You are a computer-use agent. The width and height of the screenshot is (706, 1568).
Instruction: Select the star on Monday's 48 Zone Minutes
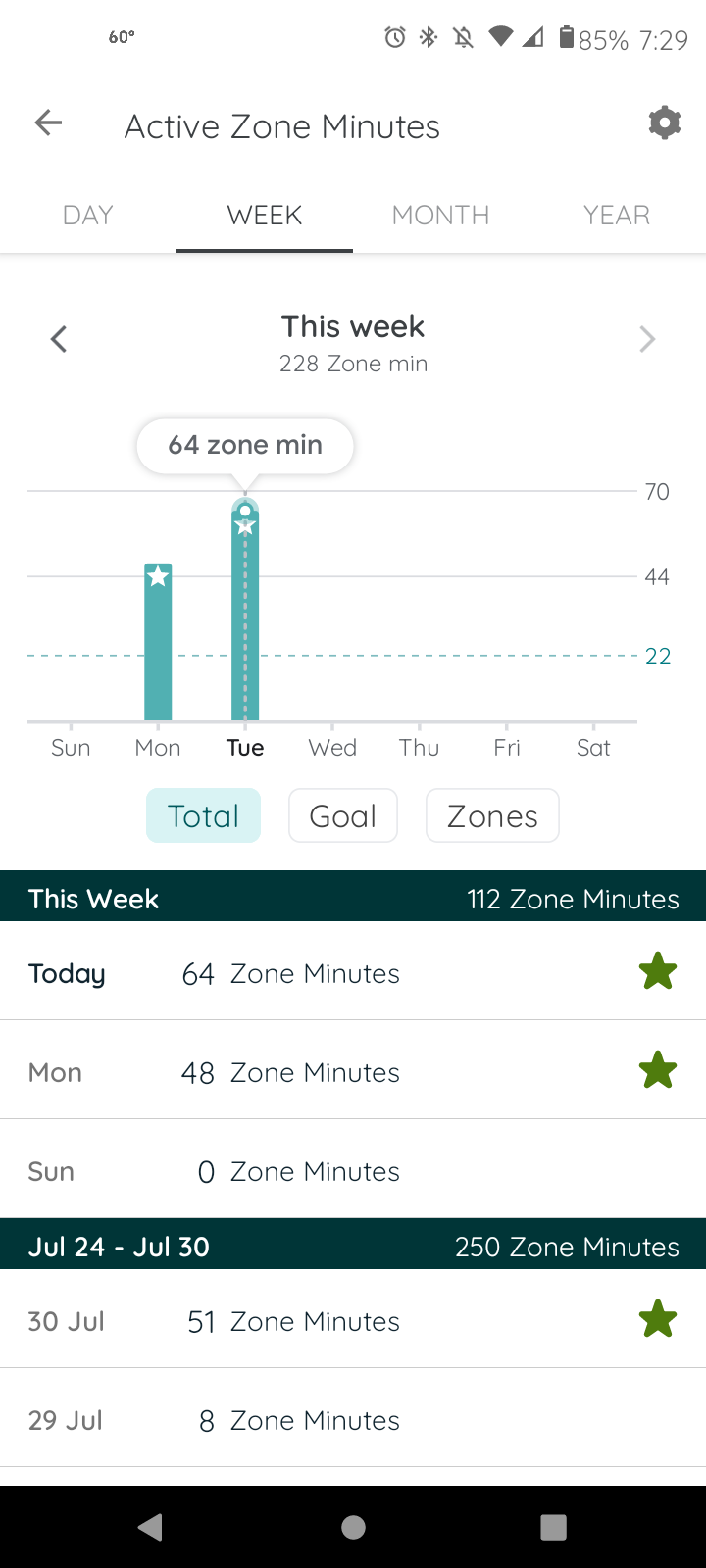point(658,1068)
